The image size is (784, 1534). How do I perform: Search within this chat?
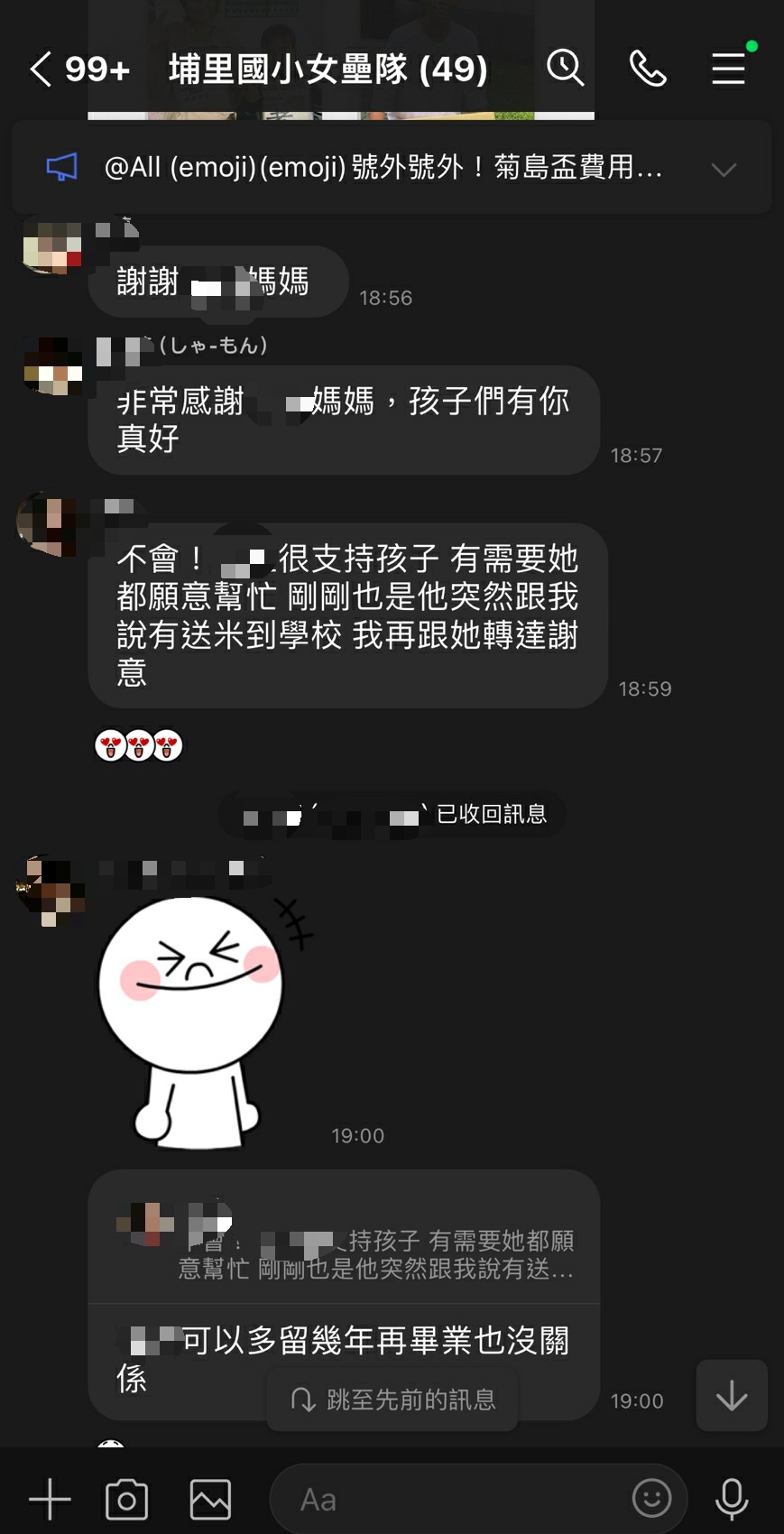(x=566, y=68)
